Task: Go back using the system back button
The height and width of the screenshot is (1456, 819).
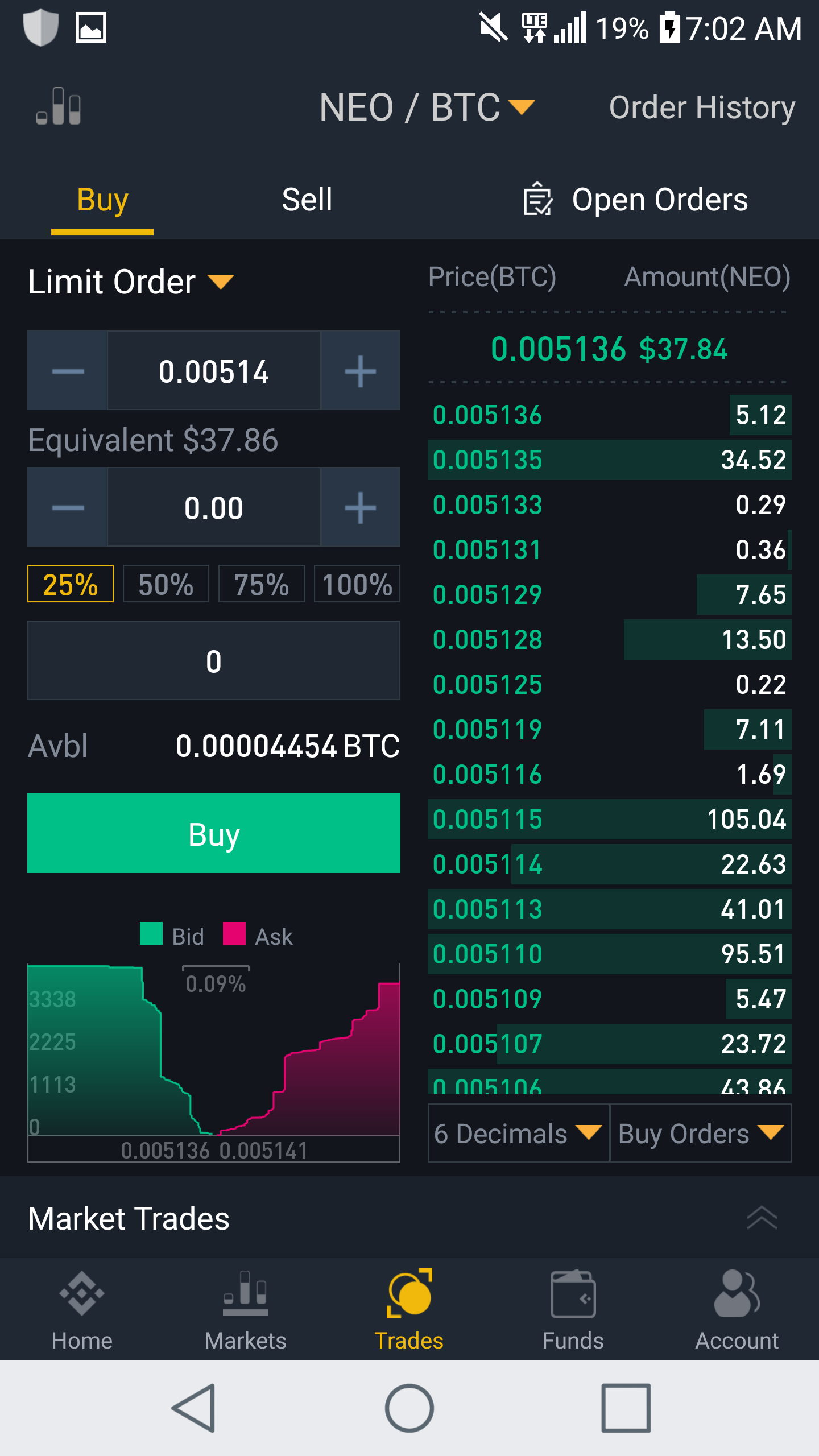Action: [193, 1408]
